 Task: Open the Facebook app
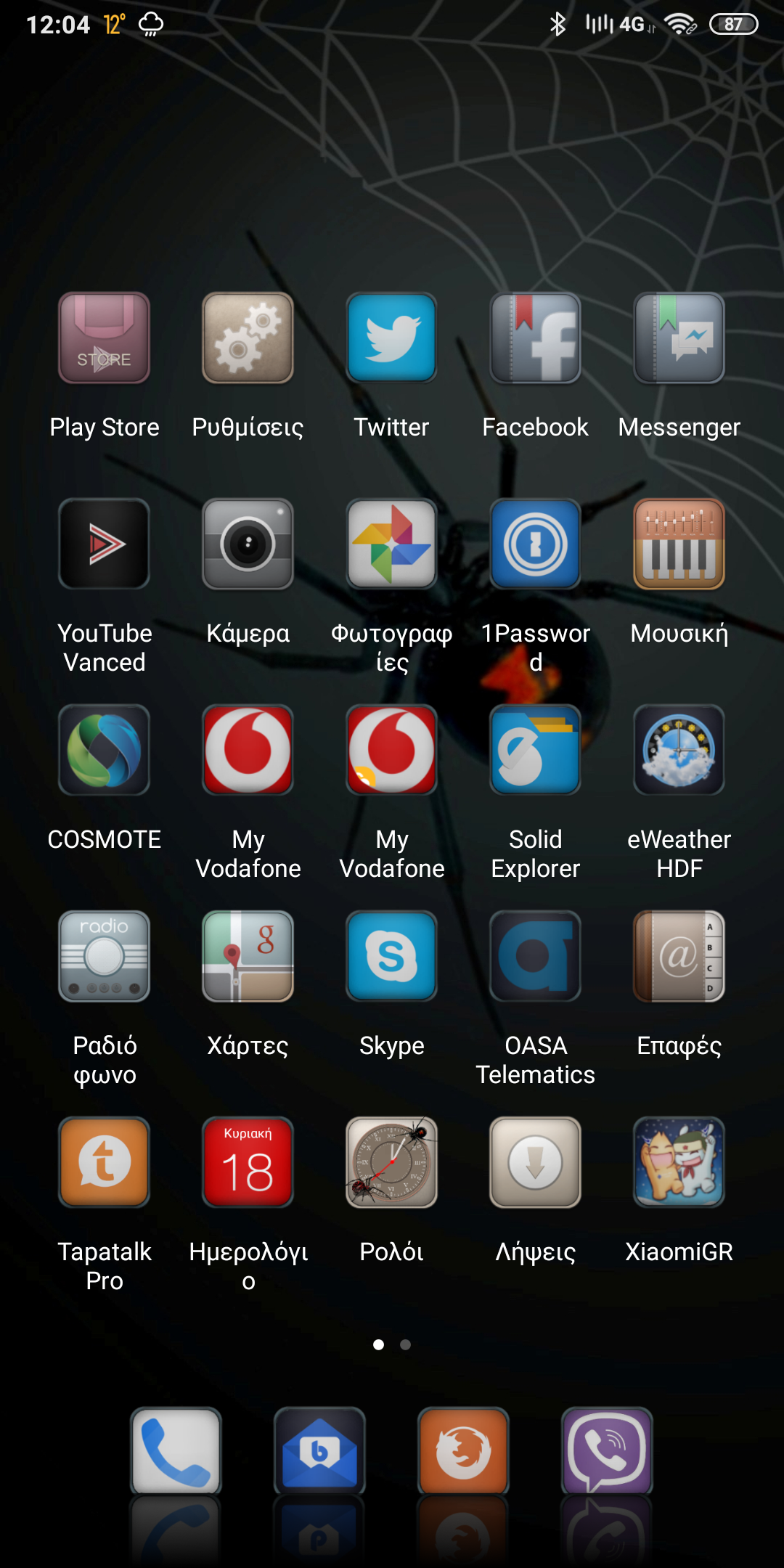pos(535,338)
